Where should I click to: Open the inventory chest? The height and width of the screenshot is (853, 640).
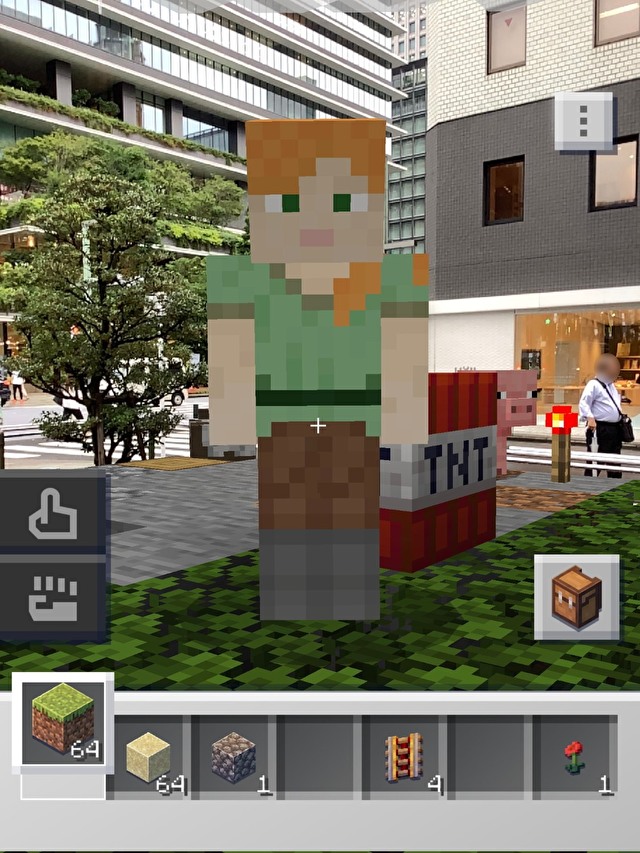point(577,597)
